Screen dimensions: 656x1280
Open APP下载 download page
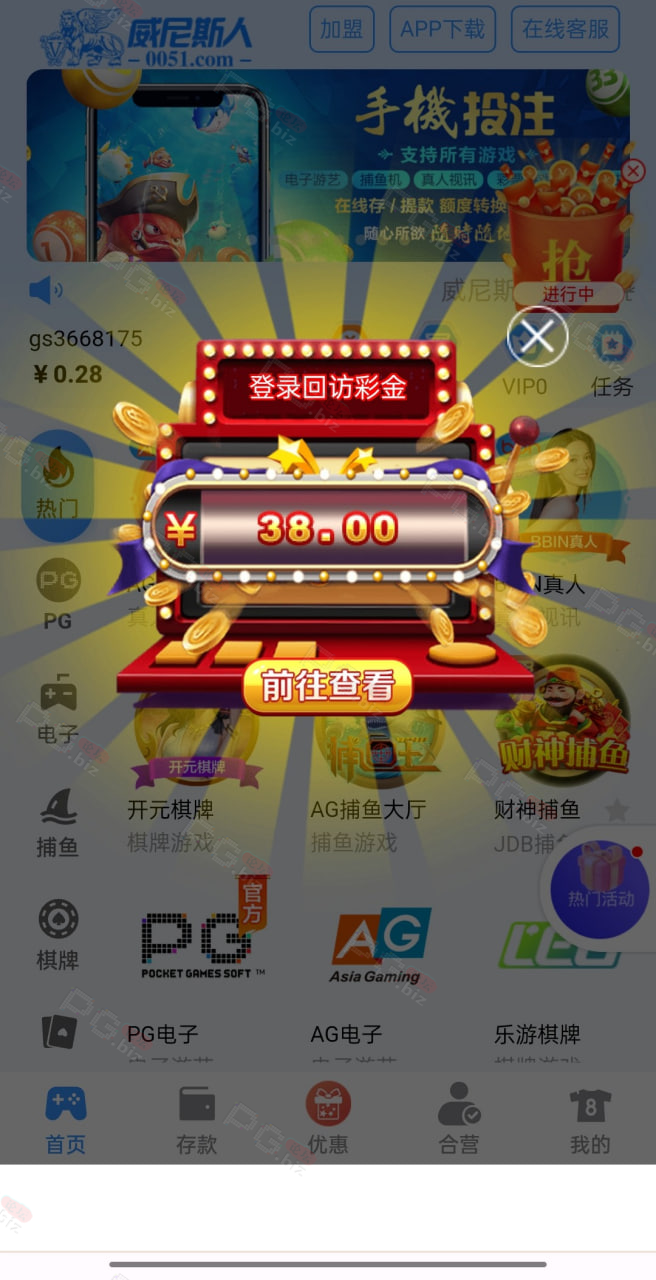(x=442, y=29)
